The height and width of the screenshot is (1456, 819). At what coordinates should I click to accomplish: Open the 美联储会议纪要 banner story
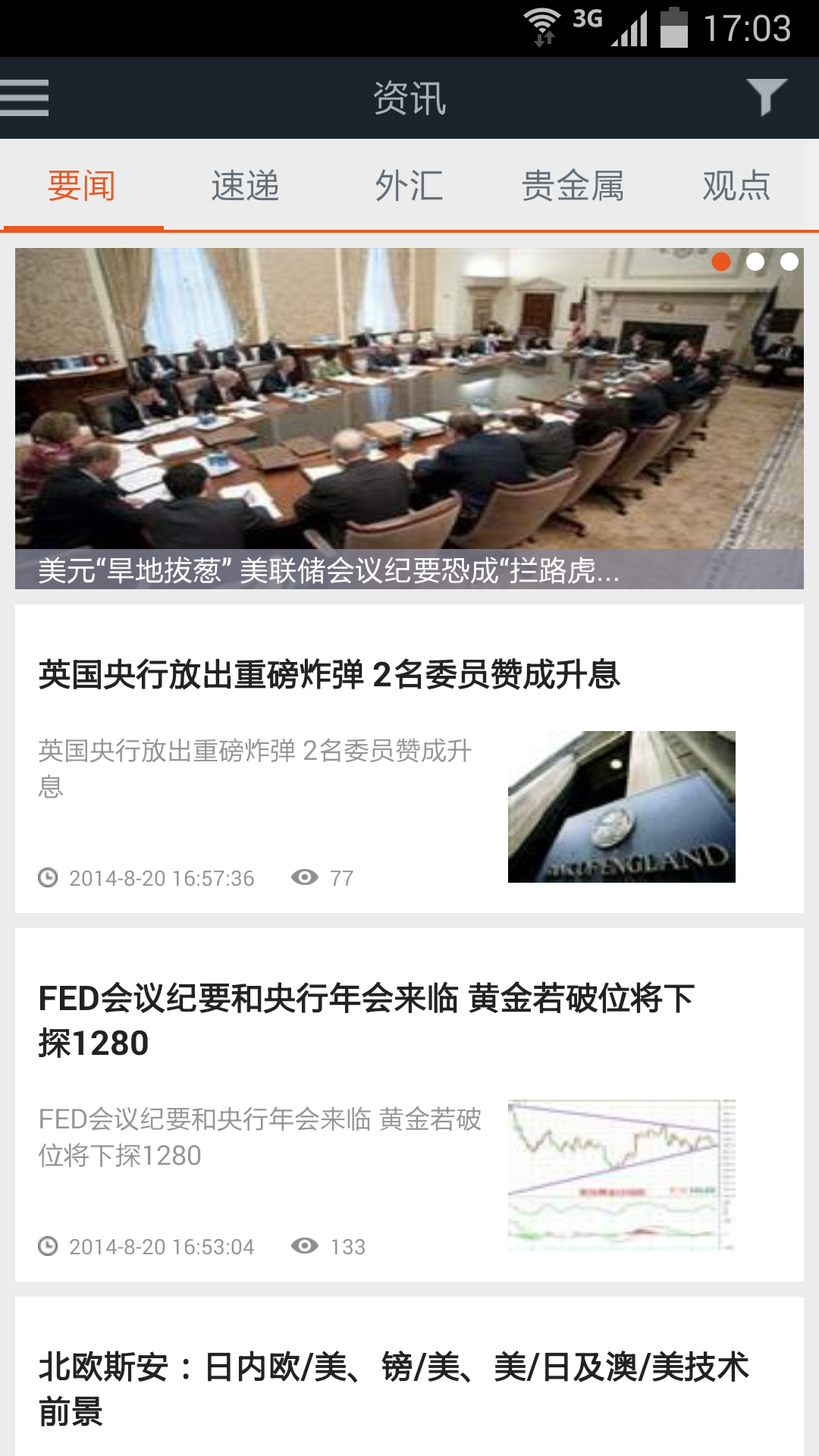(x=409, y=419)
